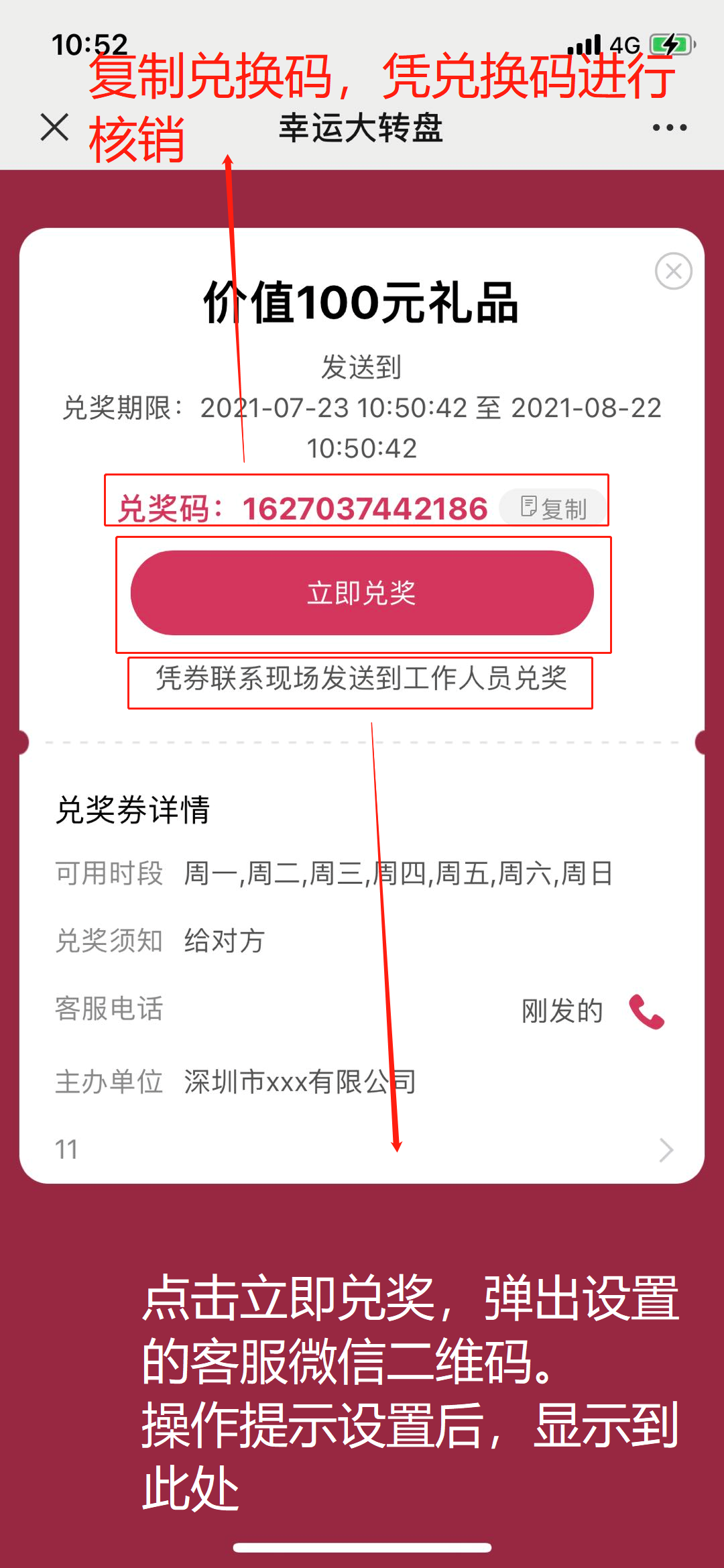Copy the 兑奖码 redemption code

click(x=554, y=508)
